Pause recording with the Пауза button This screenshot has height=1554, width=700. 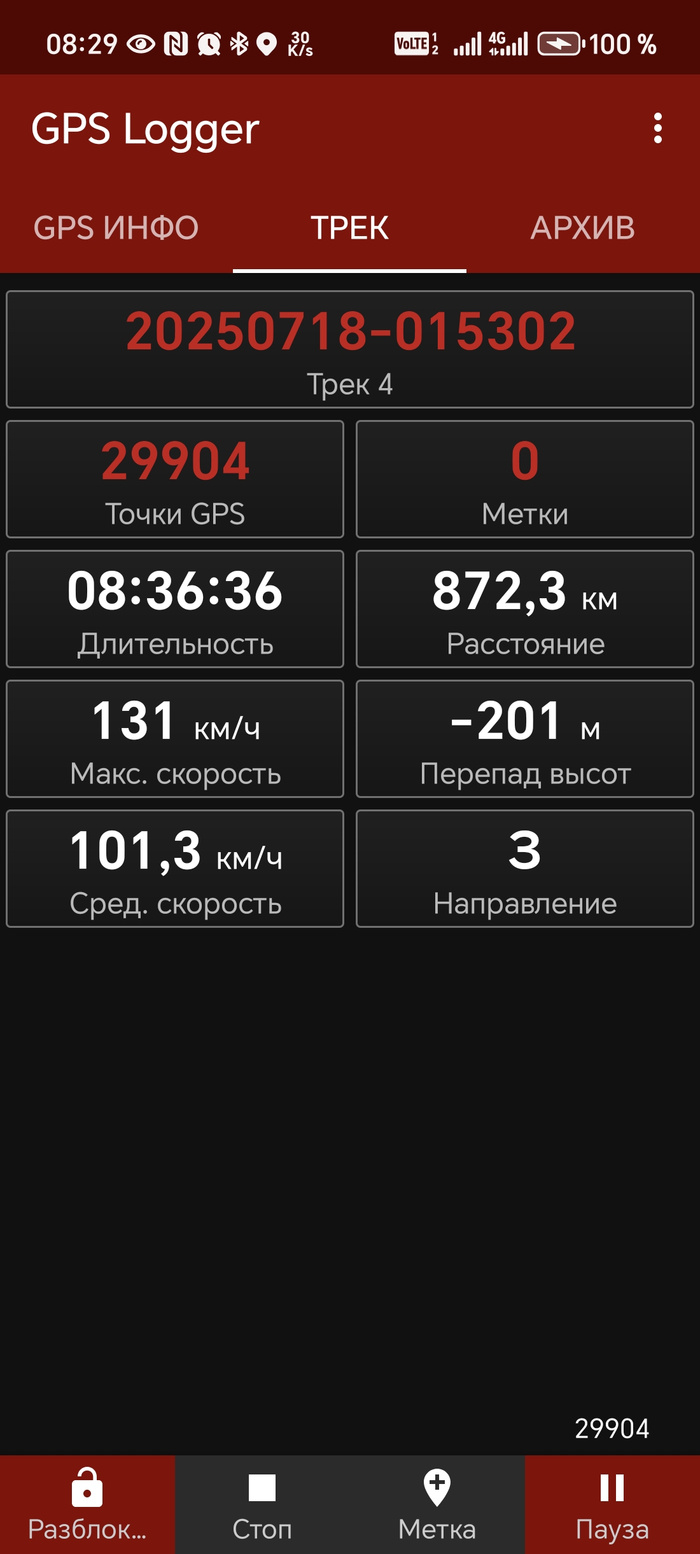coord(612,1505)
